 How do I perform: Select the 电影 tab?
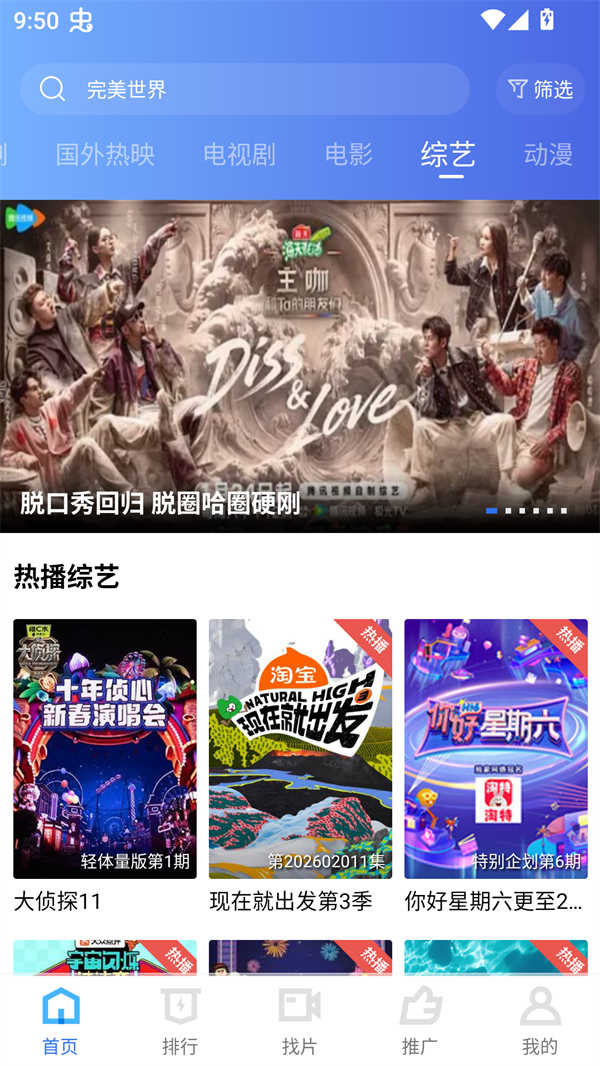pos(349,154)
